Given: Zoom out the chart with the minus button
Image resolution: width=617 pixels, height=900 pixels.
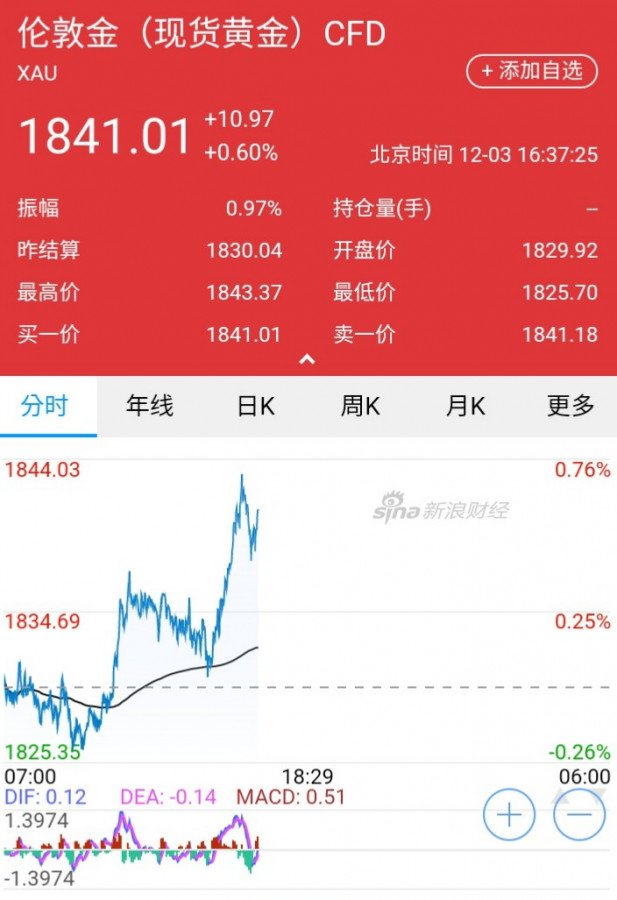Looking at the screenshot, I should (579, 814).
